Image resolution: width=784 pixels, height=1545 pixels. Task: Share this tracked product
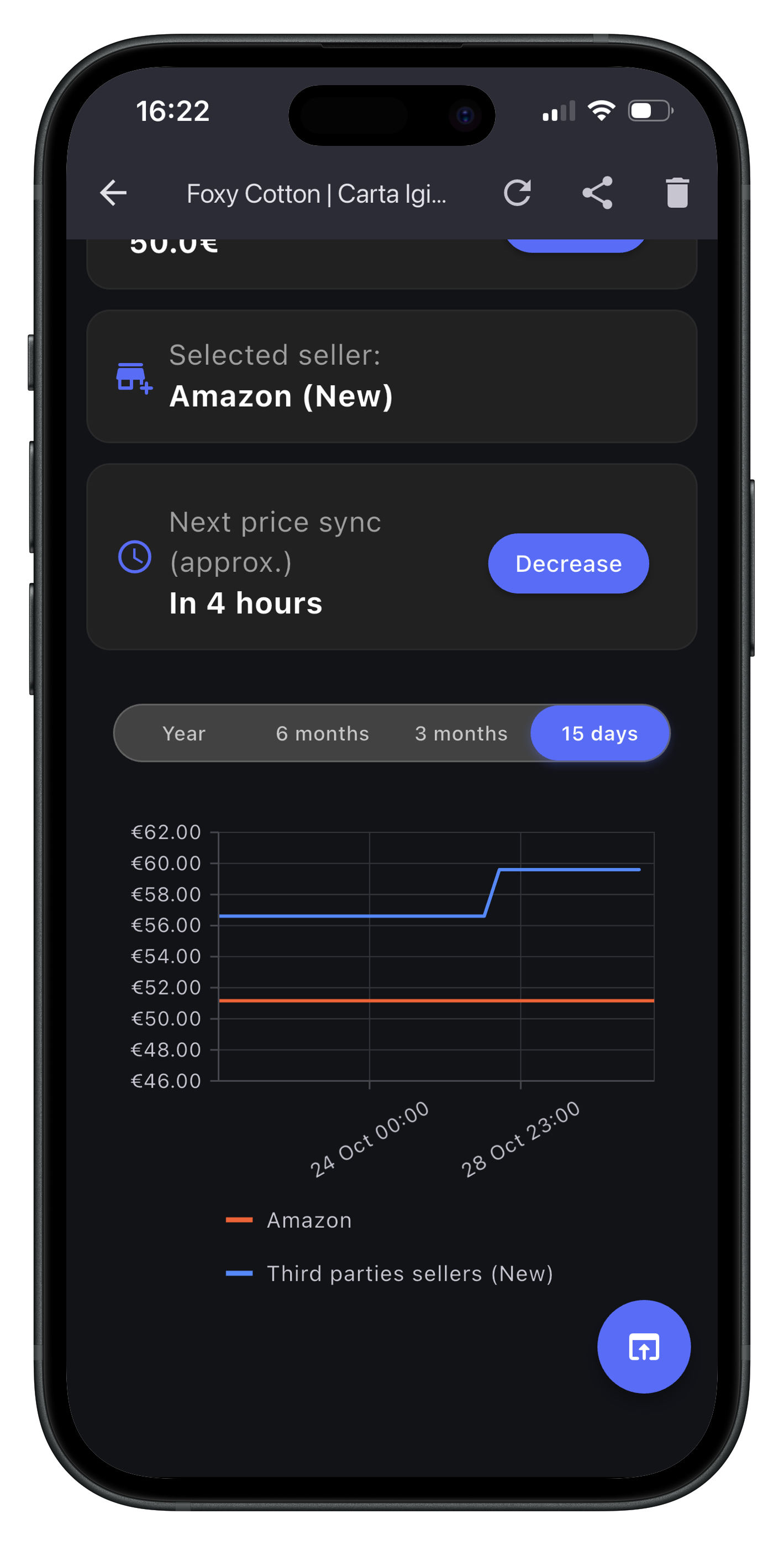pos(597,193)
